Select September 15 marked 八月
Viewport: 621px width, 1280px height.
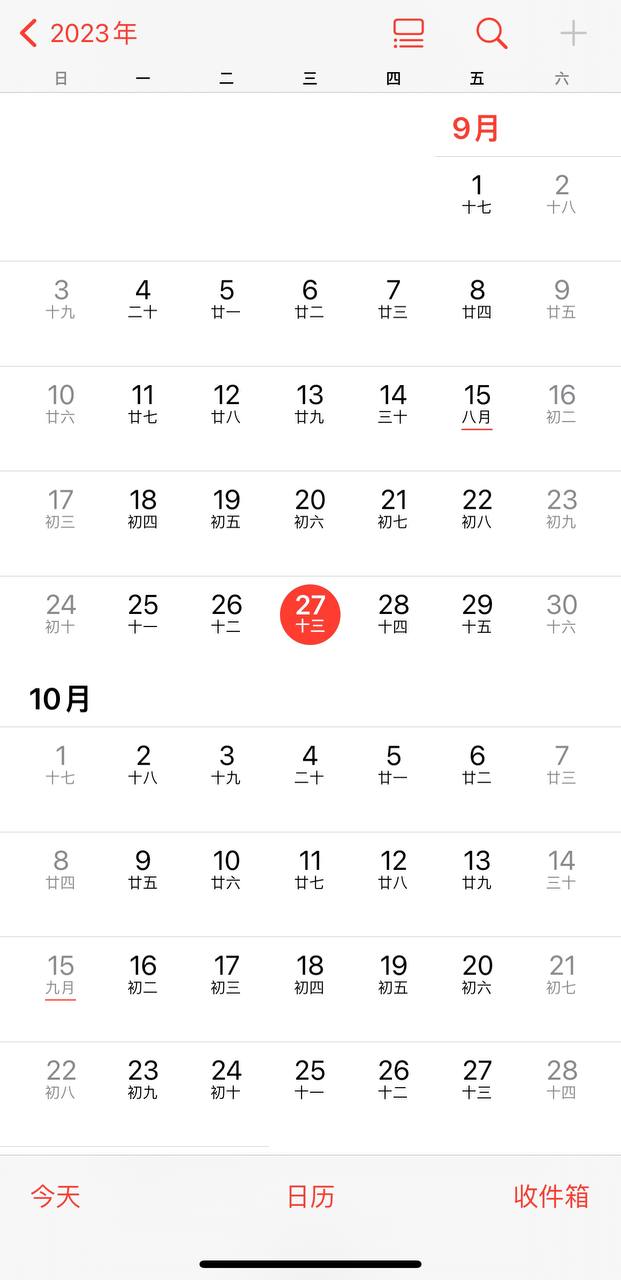[x=477, y=405]
